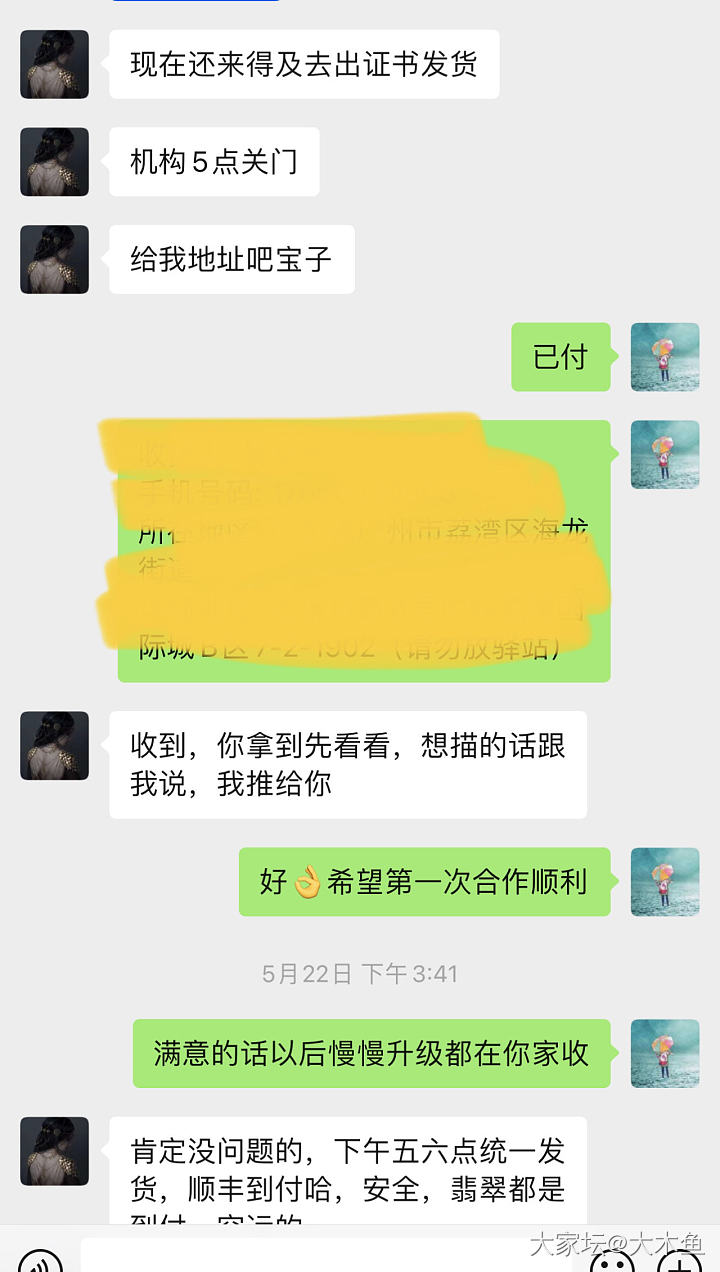The width and height of the screenshot is (720, 1272).
Task: Open contact avatar beside "给我地址吧宝子"
Action: tap(55, 260)
